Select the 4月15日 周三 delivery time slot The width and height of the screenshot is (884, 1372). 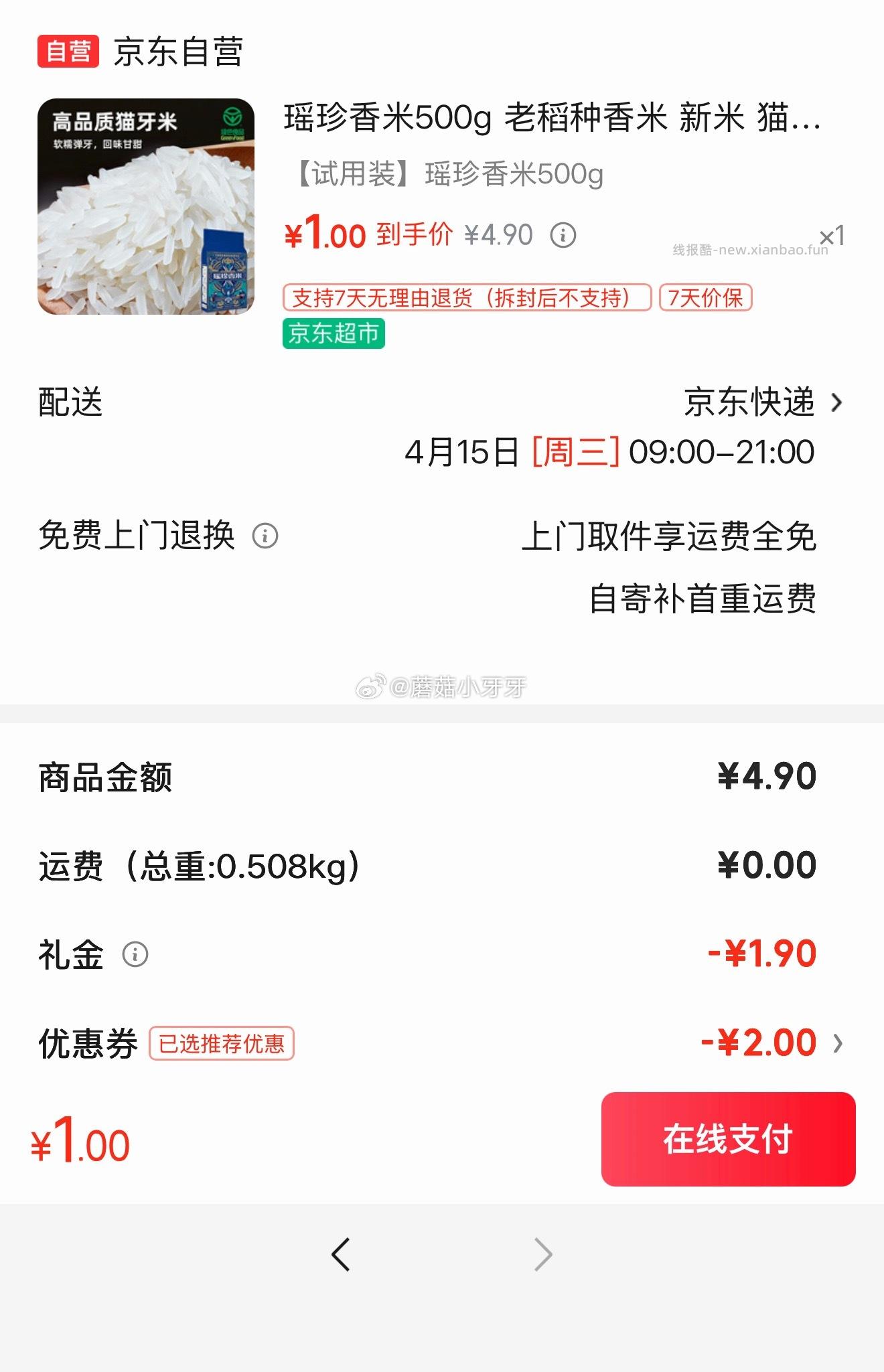(609, 452)
